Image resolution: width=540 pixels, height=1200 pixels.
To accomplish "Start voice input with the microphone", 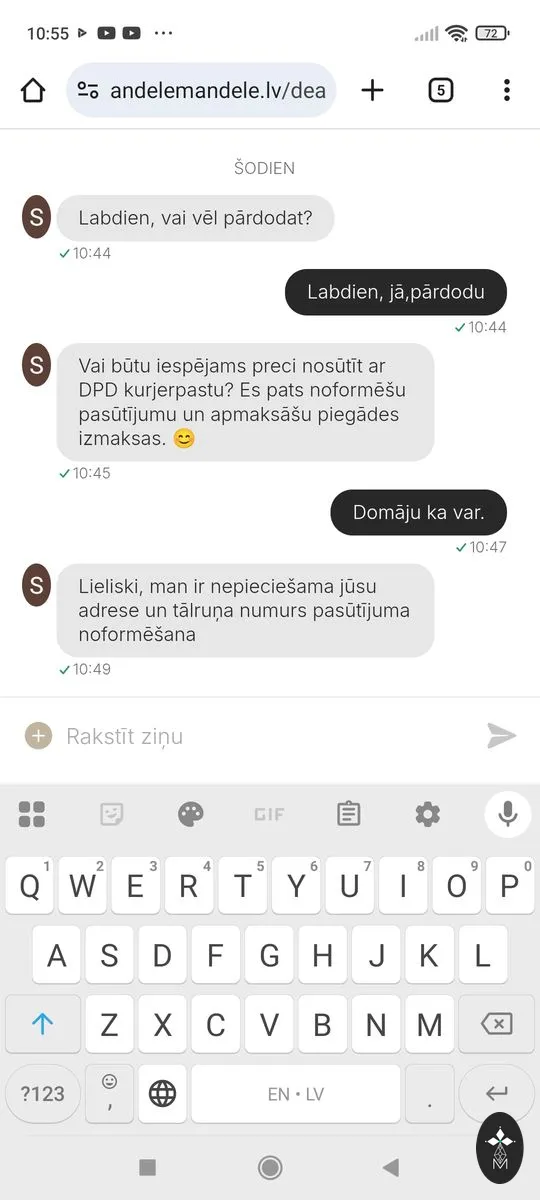I will coord(508,814).
